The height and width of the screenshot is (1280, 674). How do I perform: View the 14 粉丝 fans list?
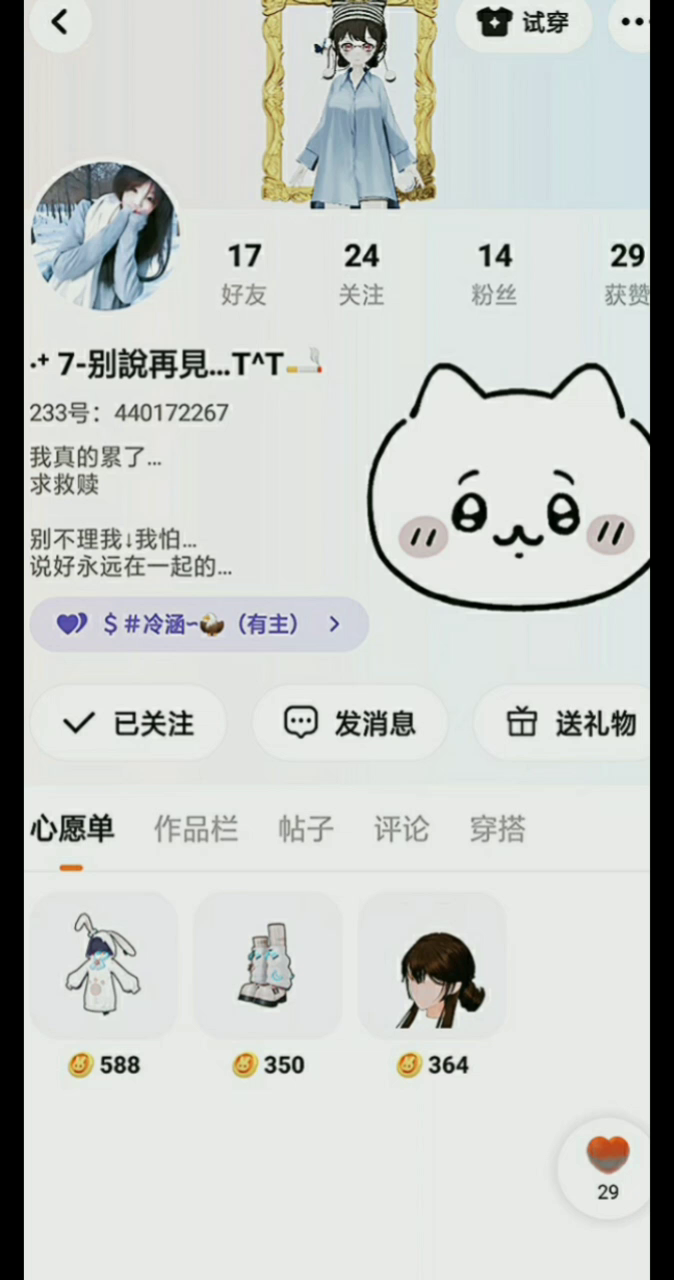tap(494, 273)
